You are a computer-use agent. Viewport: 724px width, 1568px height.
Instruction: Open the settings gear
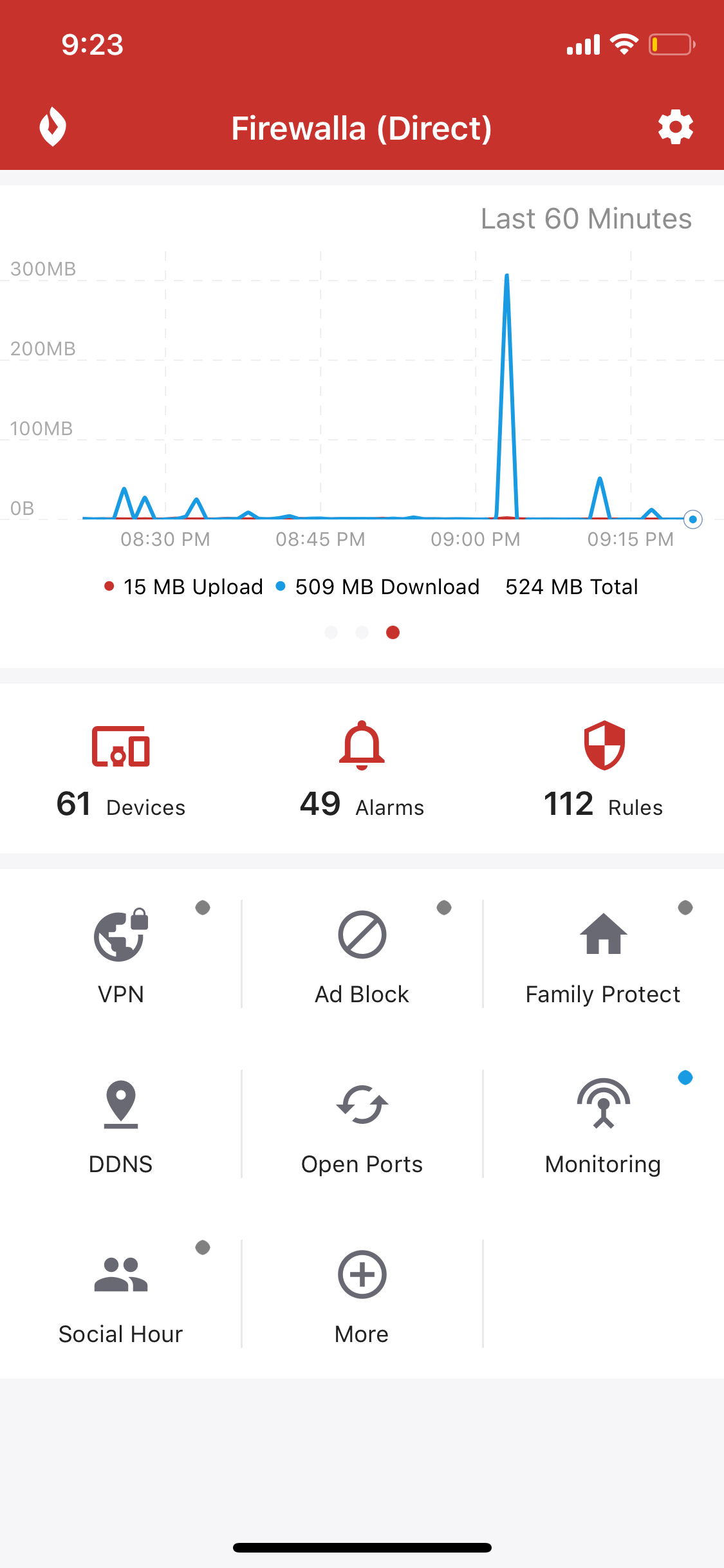click(675, 127)
